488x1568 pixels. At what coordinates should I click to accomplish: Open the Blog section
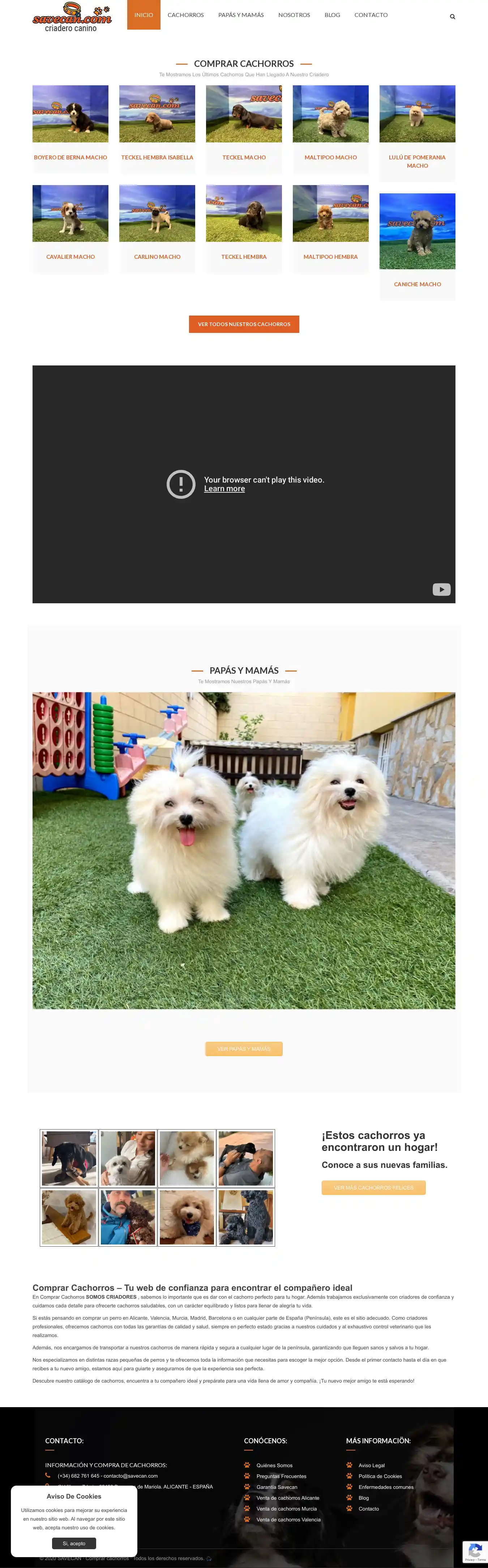coord(332,14)
